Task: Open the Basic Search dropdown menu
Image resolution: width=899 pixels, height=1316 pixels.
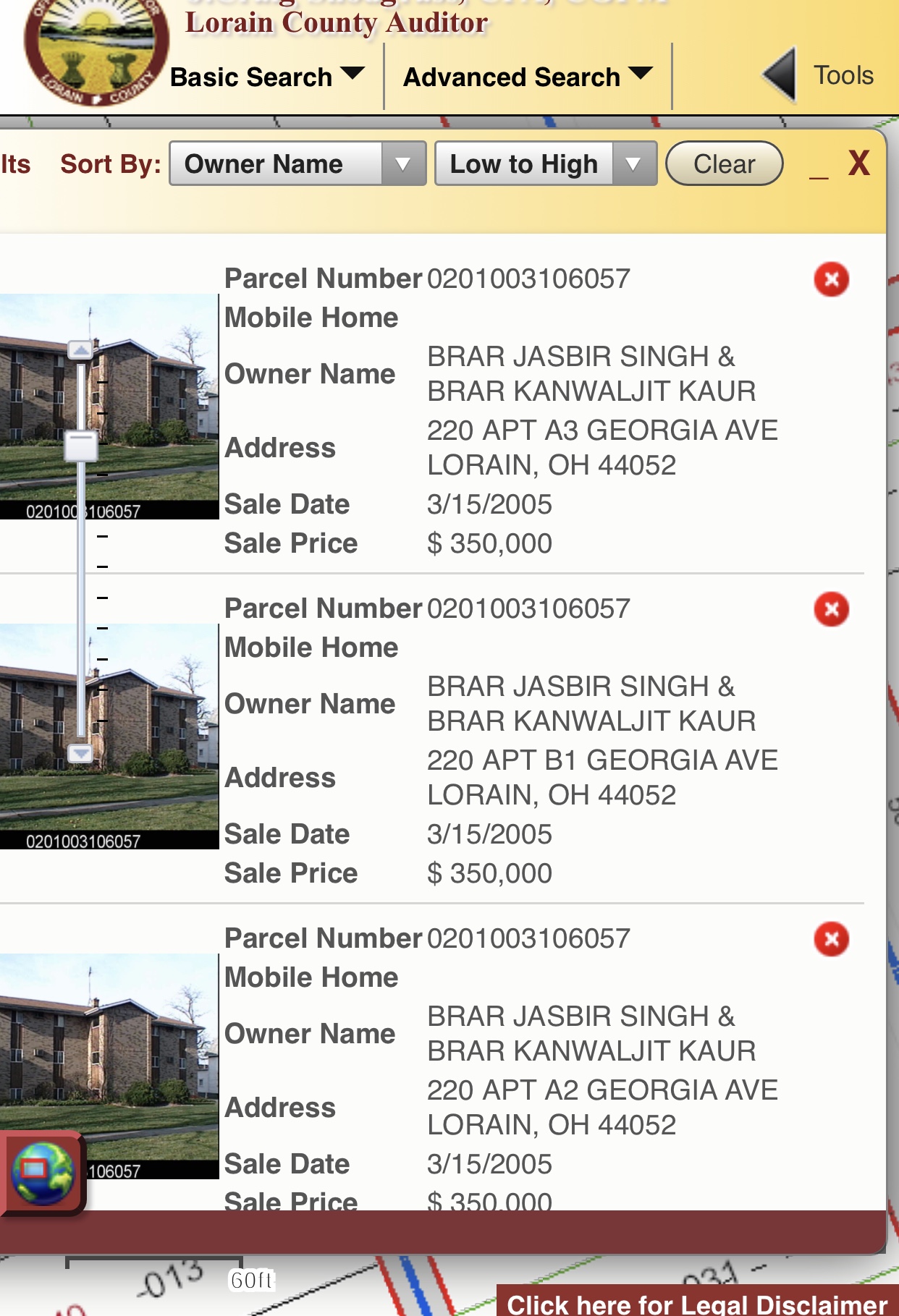Action: (x=266, y=77)
